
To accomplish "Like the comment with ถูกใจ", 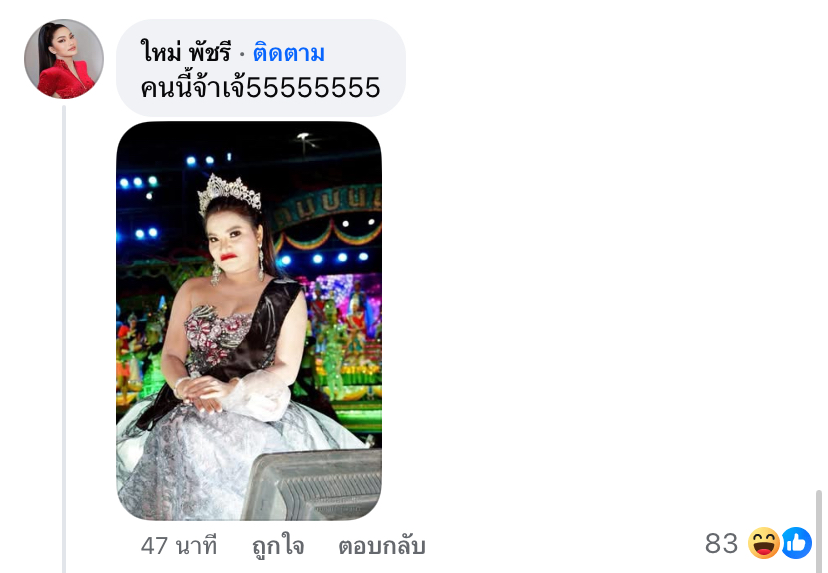I will pyautogui.click(x=278, y=546).
